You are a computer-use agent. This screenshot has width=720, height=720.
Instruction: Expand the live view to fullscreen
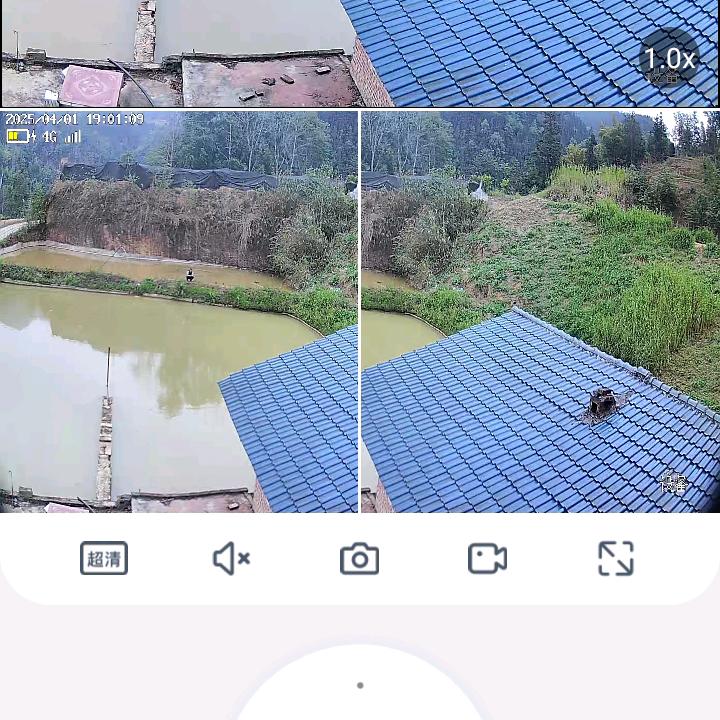tap(615, 558)
